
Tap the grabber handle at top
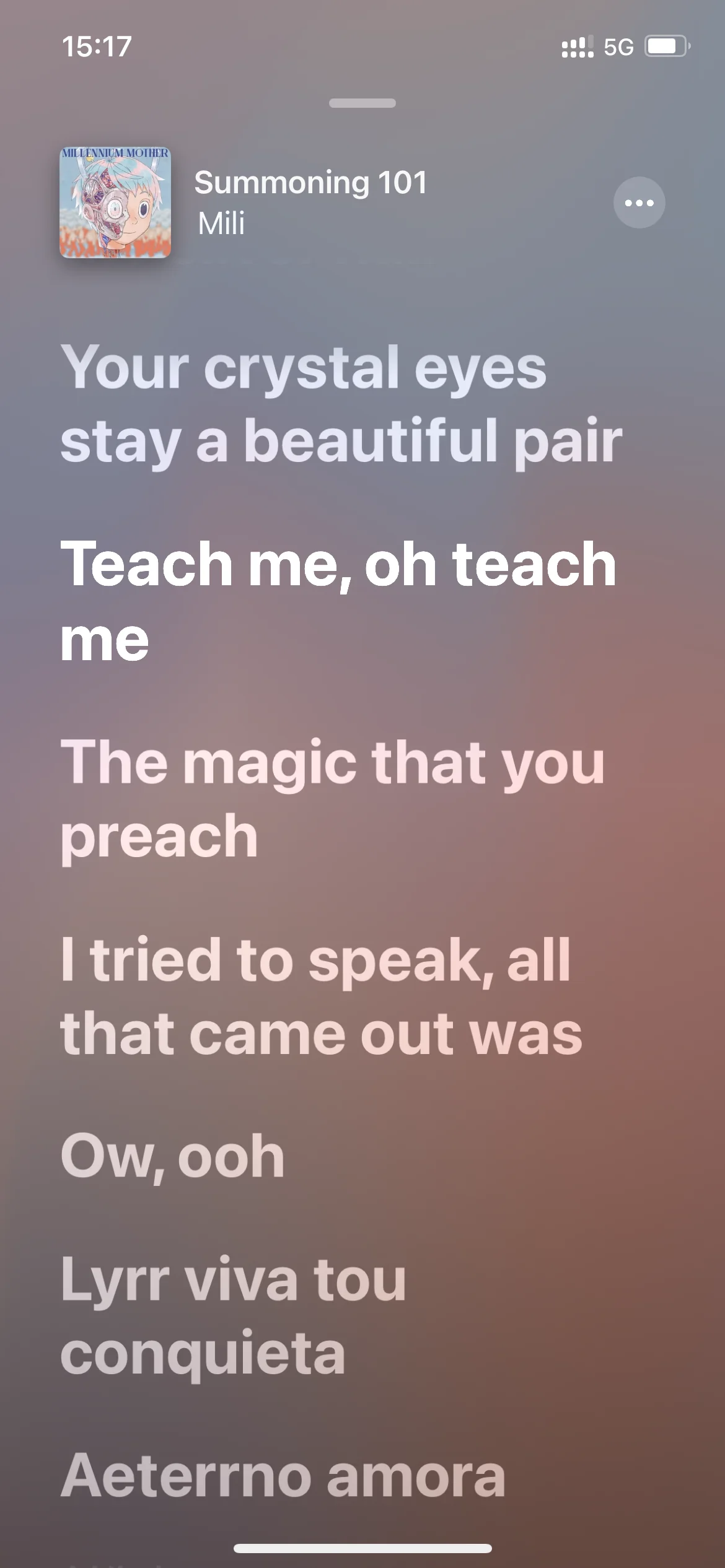(362, 103)
